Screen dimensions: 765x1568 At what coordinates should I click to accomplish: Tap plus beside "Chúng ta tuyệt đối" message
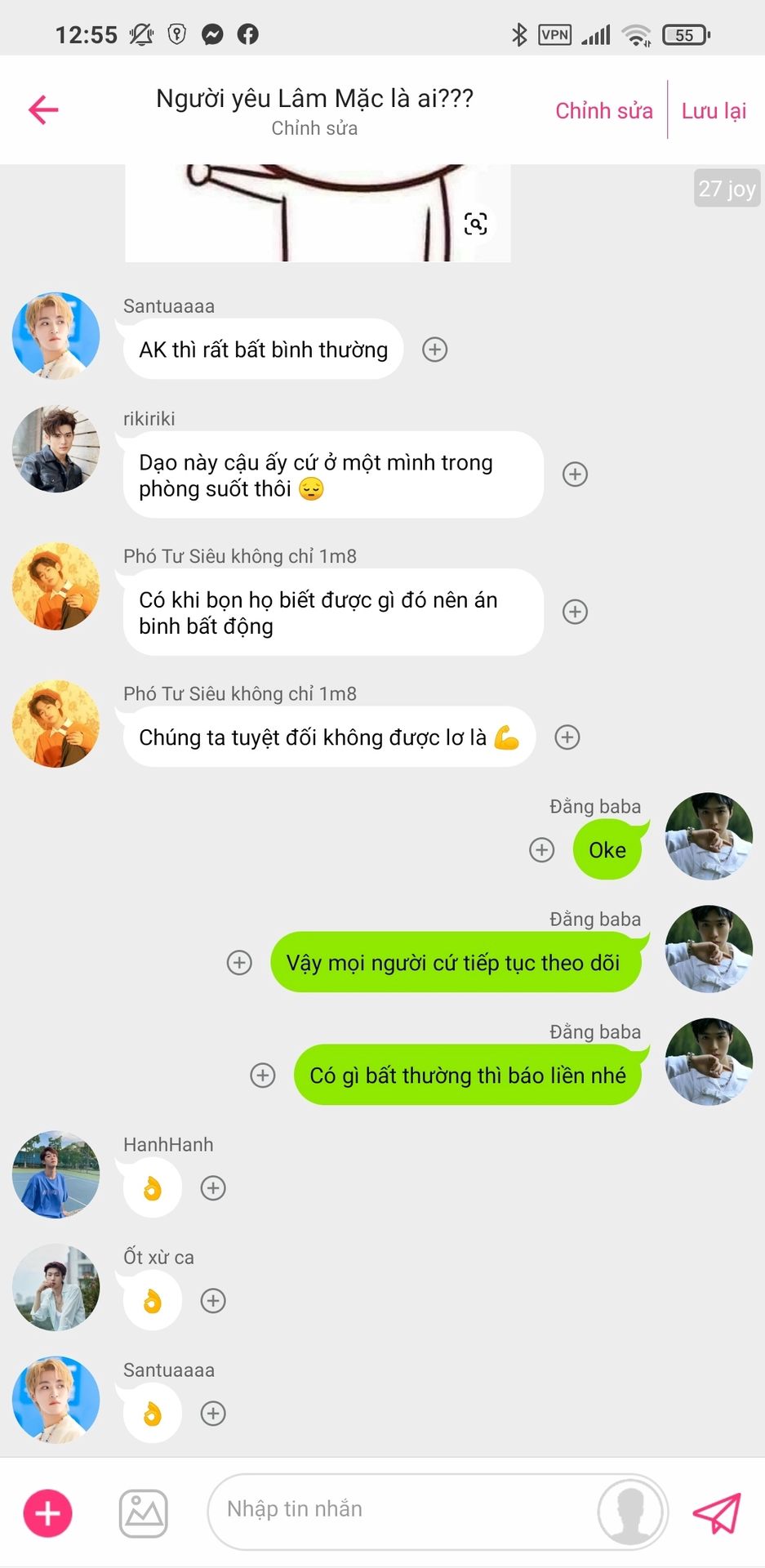567,737
